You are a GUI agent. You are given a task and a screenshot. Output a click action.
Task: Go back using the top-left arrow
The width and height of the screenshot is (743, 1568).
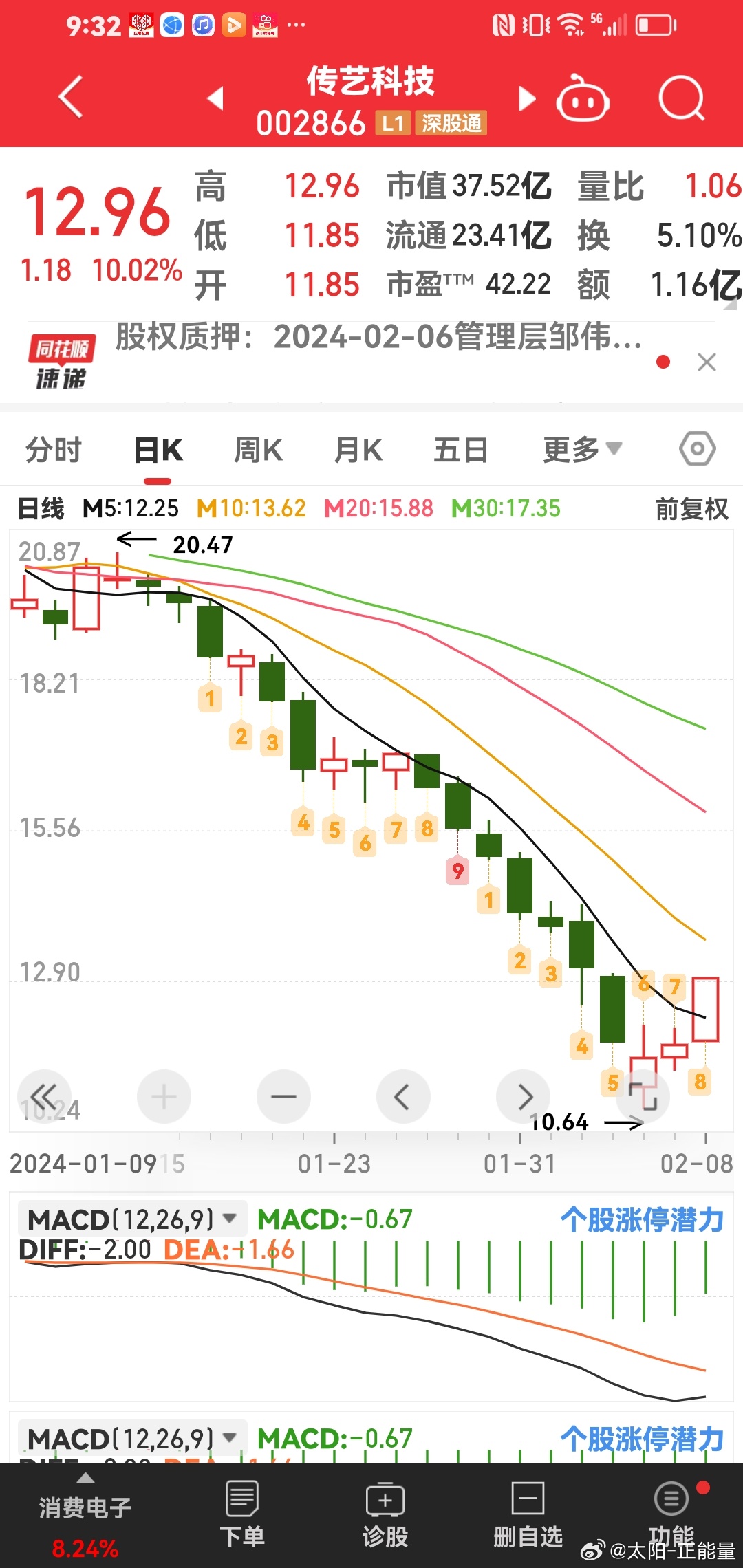click(x=71, y=97)
